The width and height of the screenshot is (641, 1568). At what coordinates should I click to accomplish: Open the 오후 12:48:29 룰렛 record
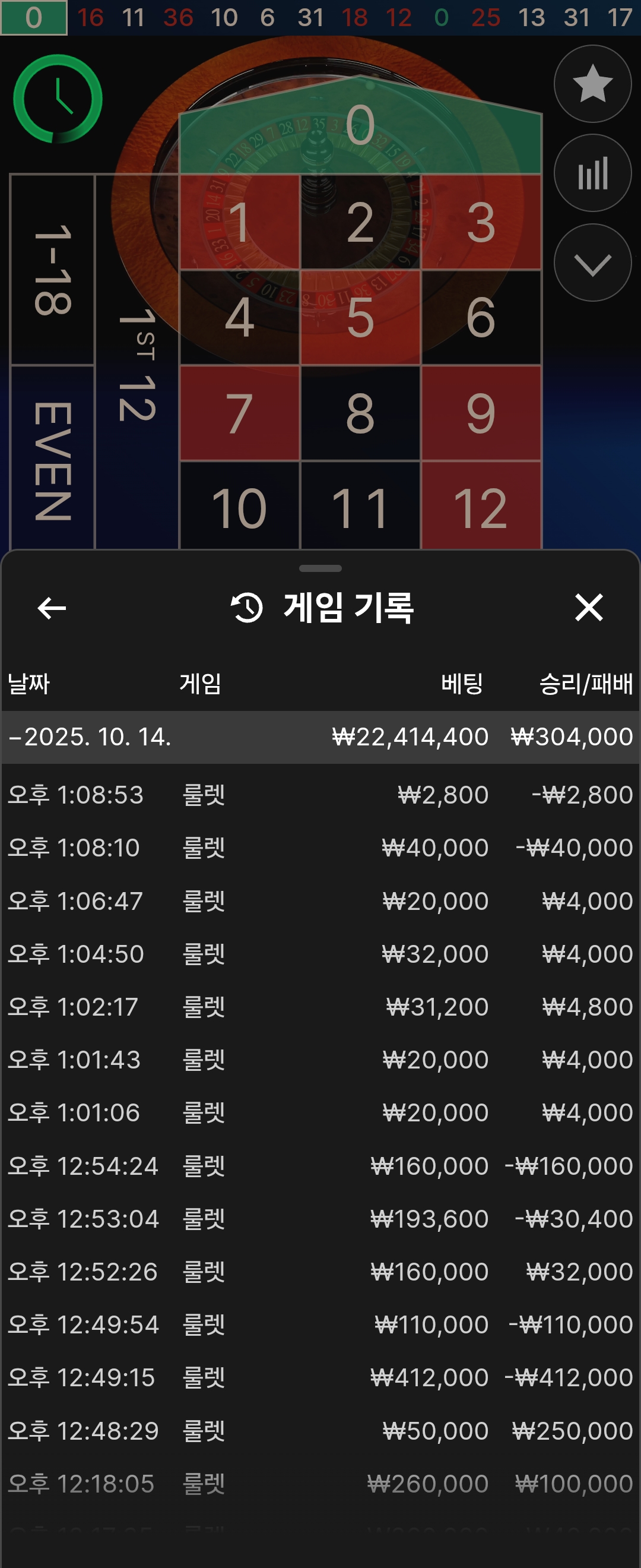pos(320,1430)
